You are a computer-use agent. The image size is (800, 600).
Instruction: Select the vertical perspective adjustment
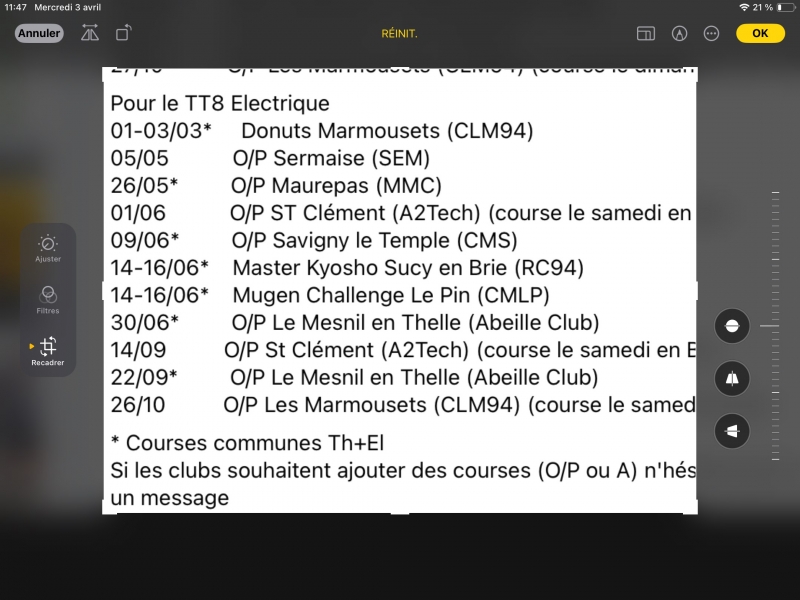pos(732,379)
